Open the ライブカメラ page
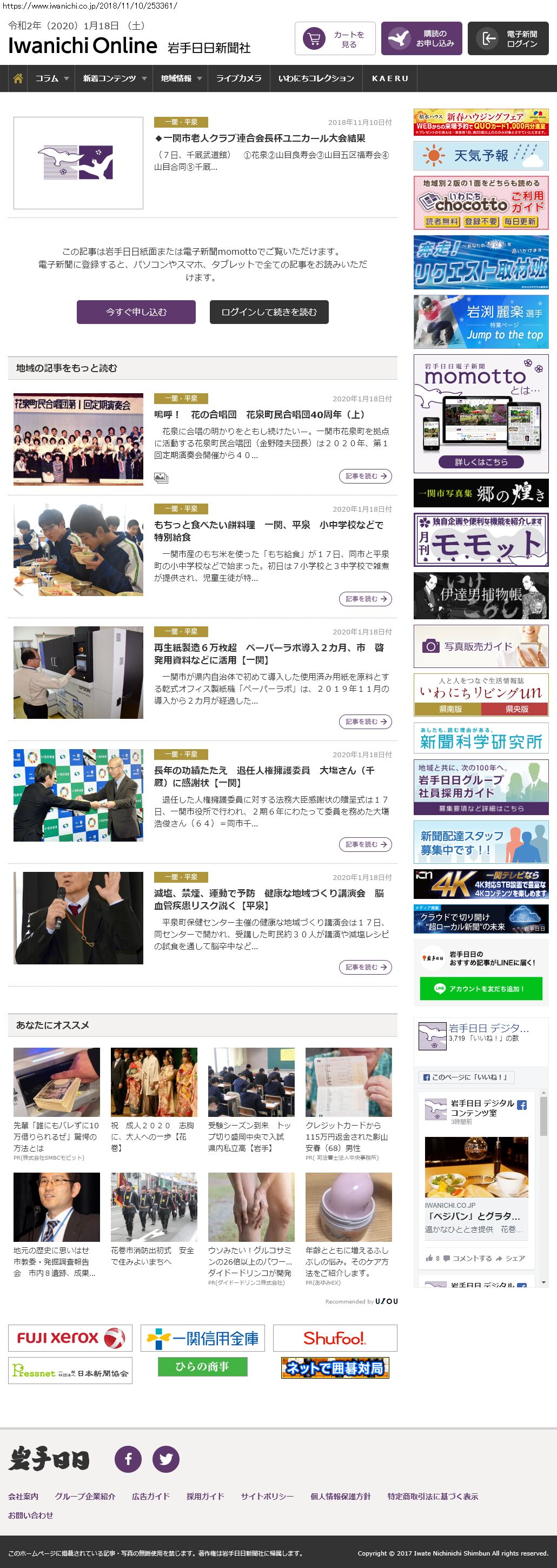557x1568 pixels. (238, 78)
